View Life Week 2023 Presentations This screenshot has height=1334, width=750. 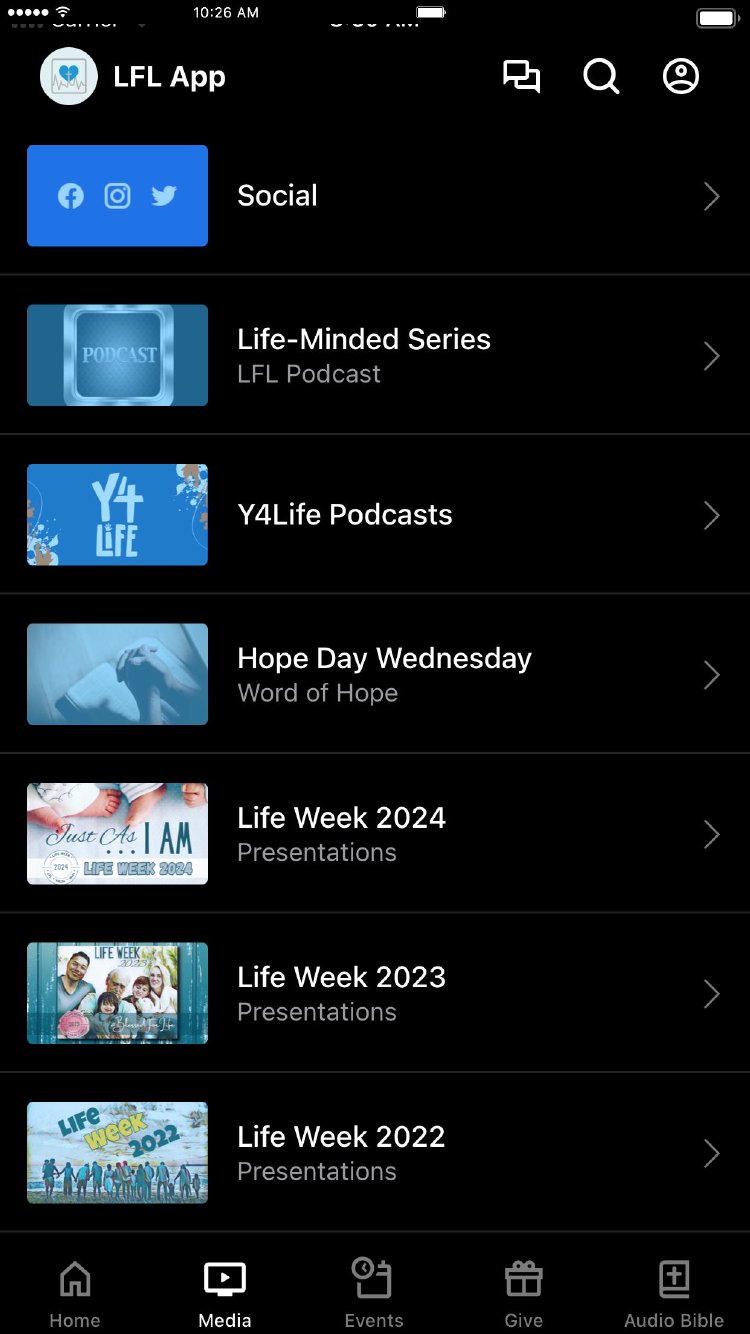click(x=375, y=994)
